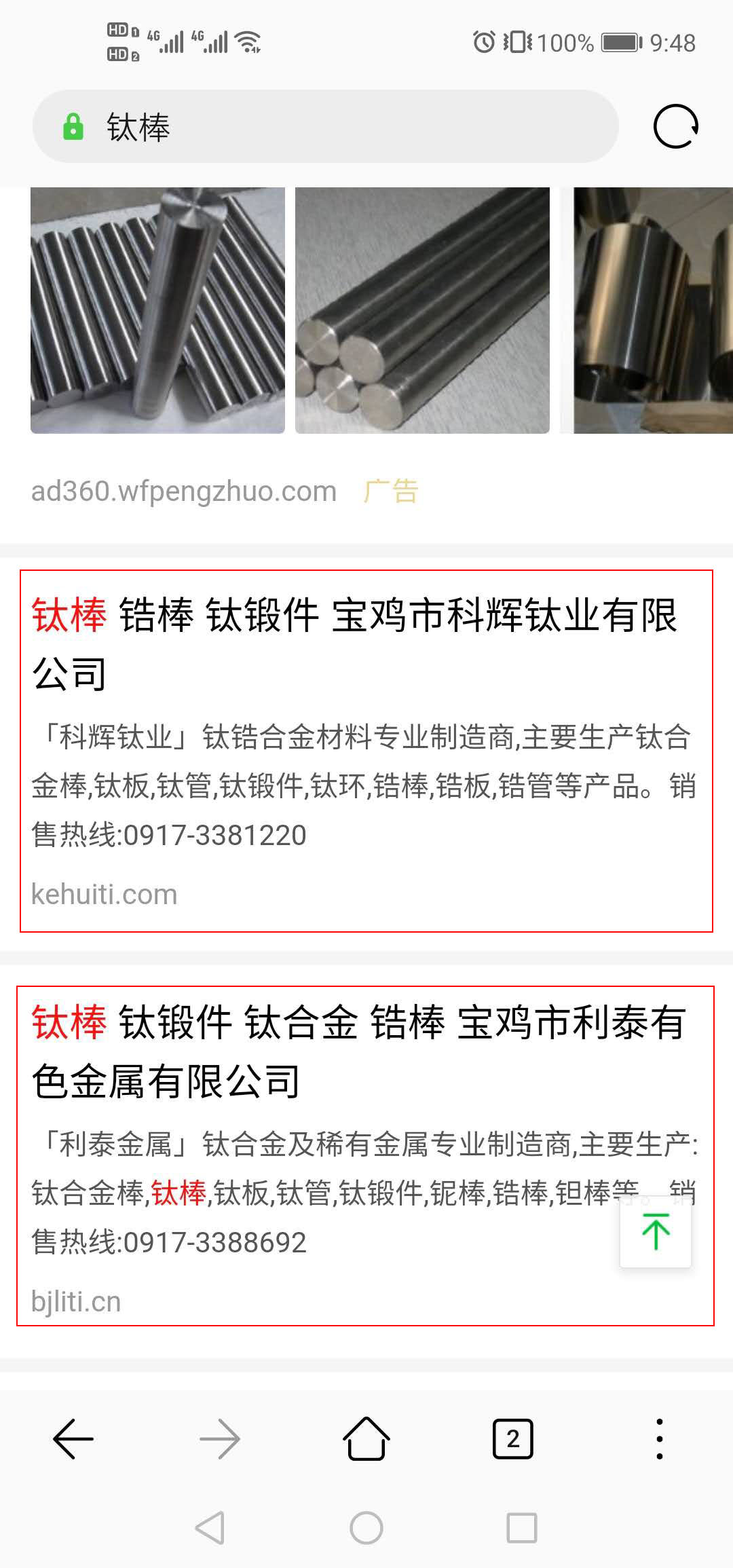Go back to the previous page in the browser
Screen dimensions: 733x1568
pyautogui.click(x=73, y=1438)
